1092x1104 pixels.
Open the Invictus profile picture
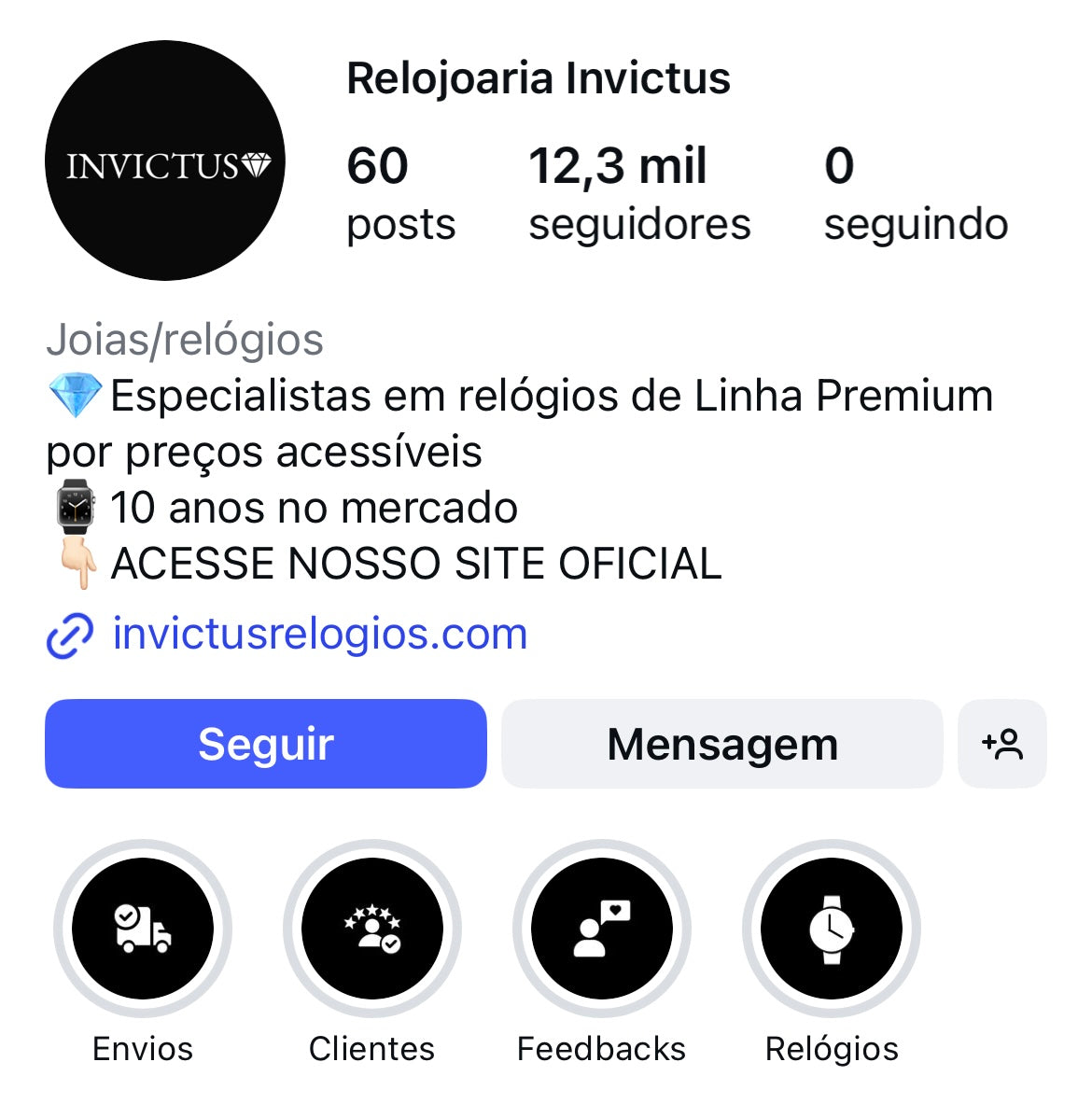(165, 161)
